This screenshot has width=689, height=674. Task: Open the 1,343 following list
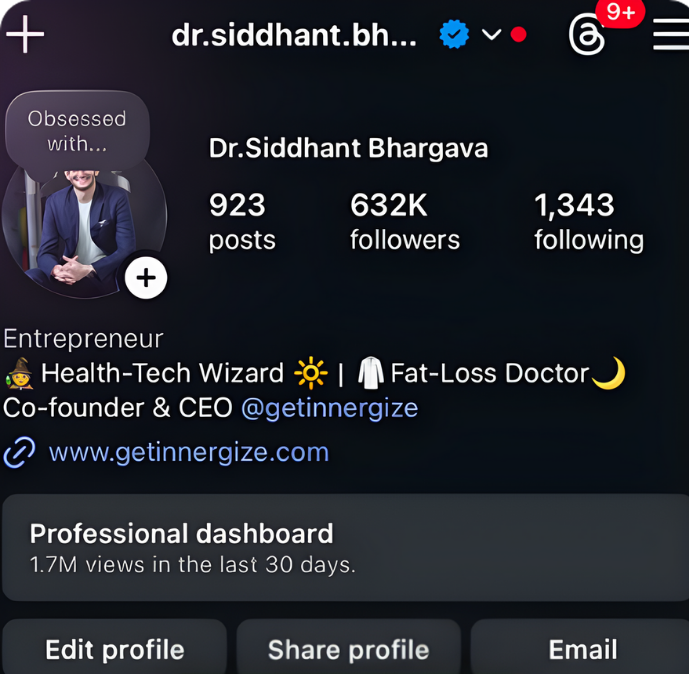coord(588,221)
